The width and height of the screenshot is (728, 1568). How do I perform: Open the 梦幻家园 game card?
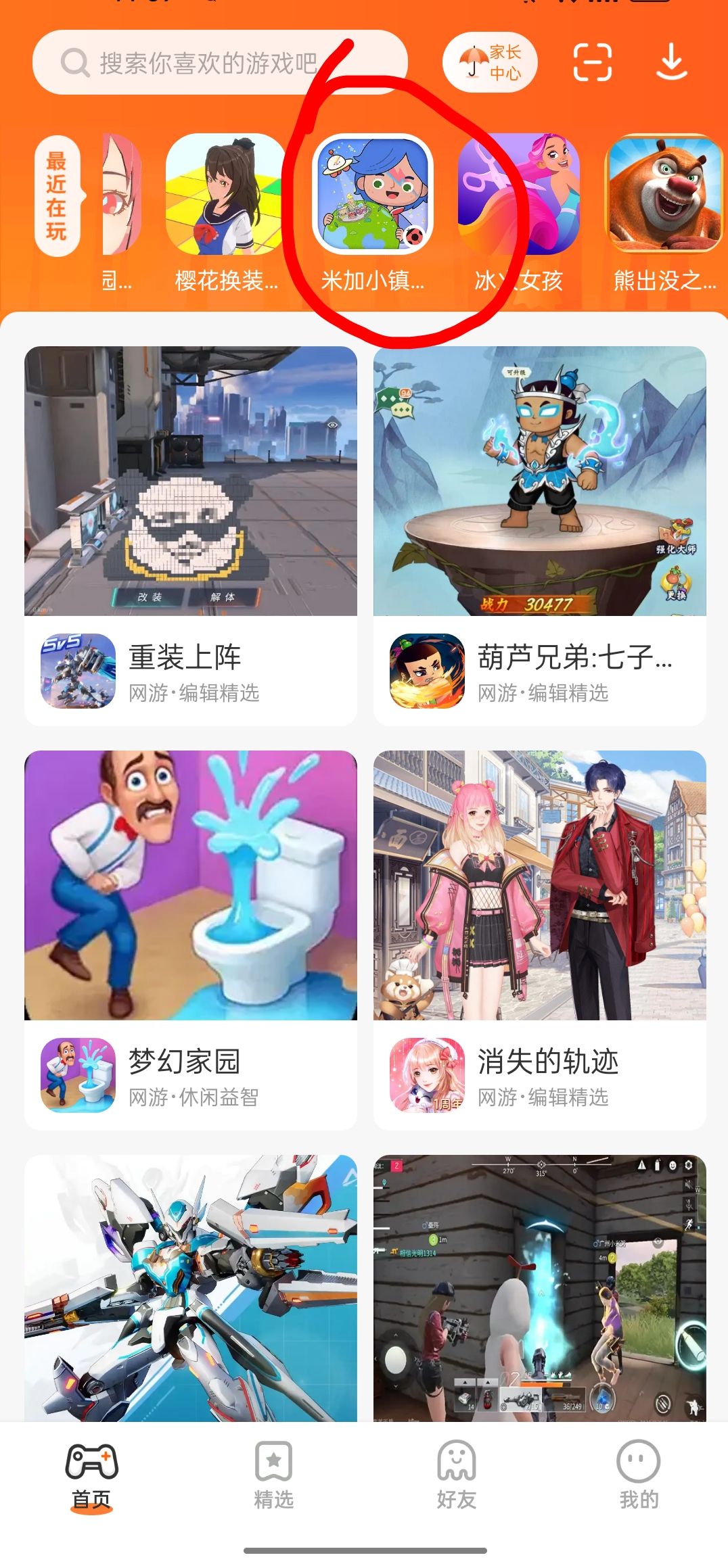[191, 939]
